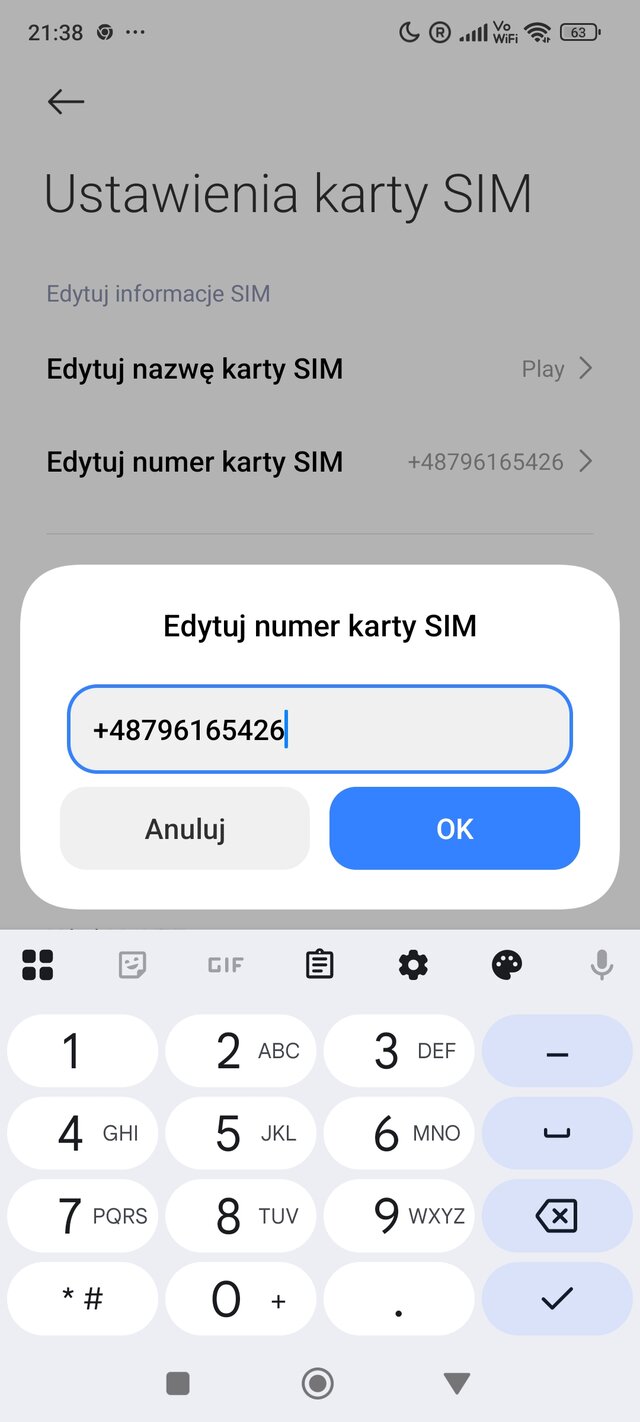Open the keyboard theme palette
Image resolution: width=640 pixels, height=1422 pixels.
coord(507,965)
